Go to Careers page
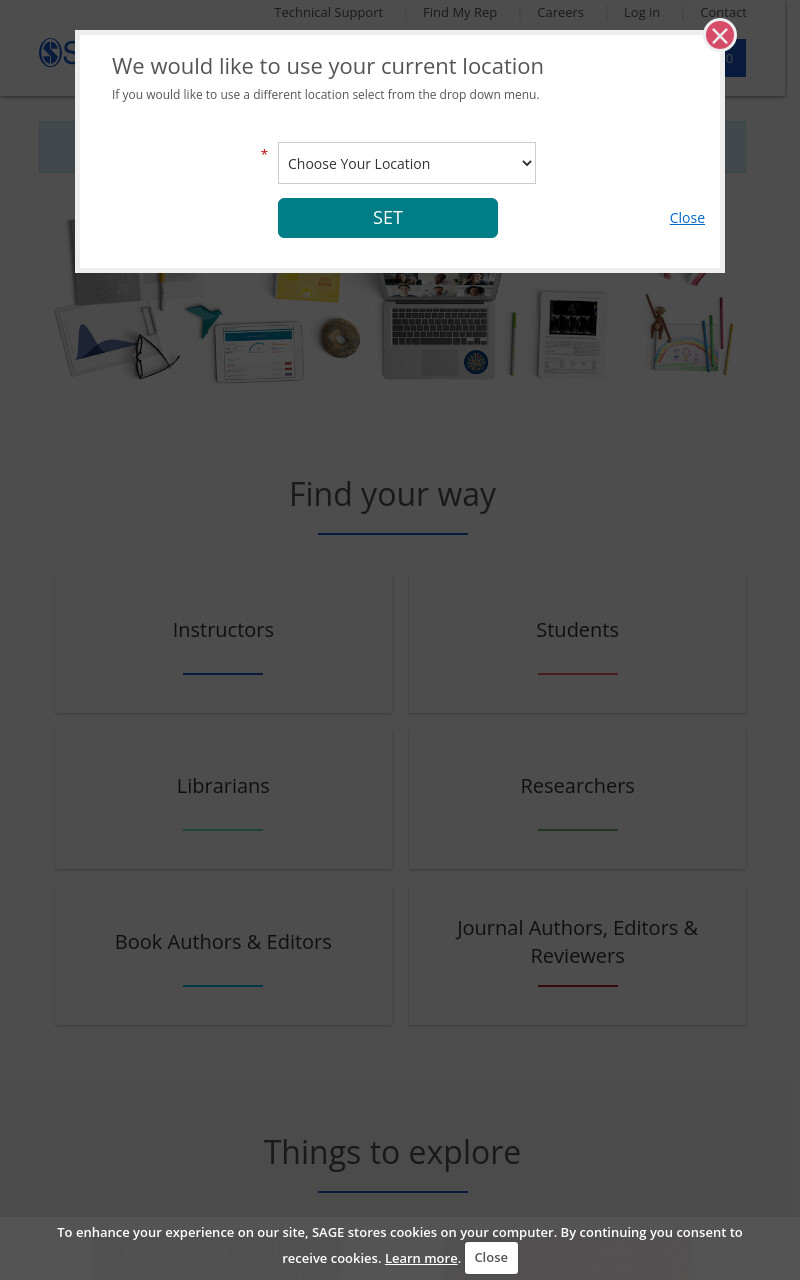The height and width of the screenshot is (1280, 800). point(560,12)
